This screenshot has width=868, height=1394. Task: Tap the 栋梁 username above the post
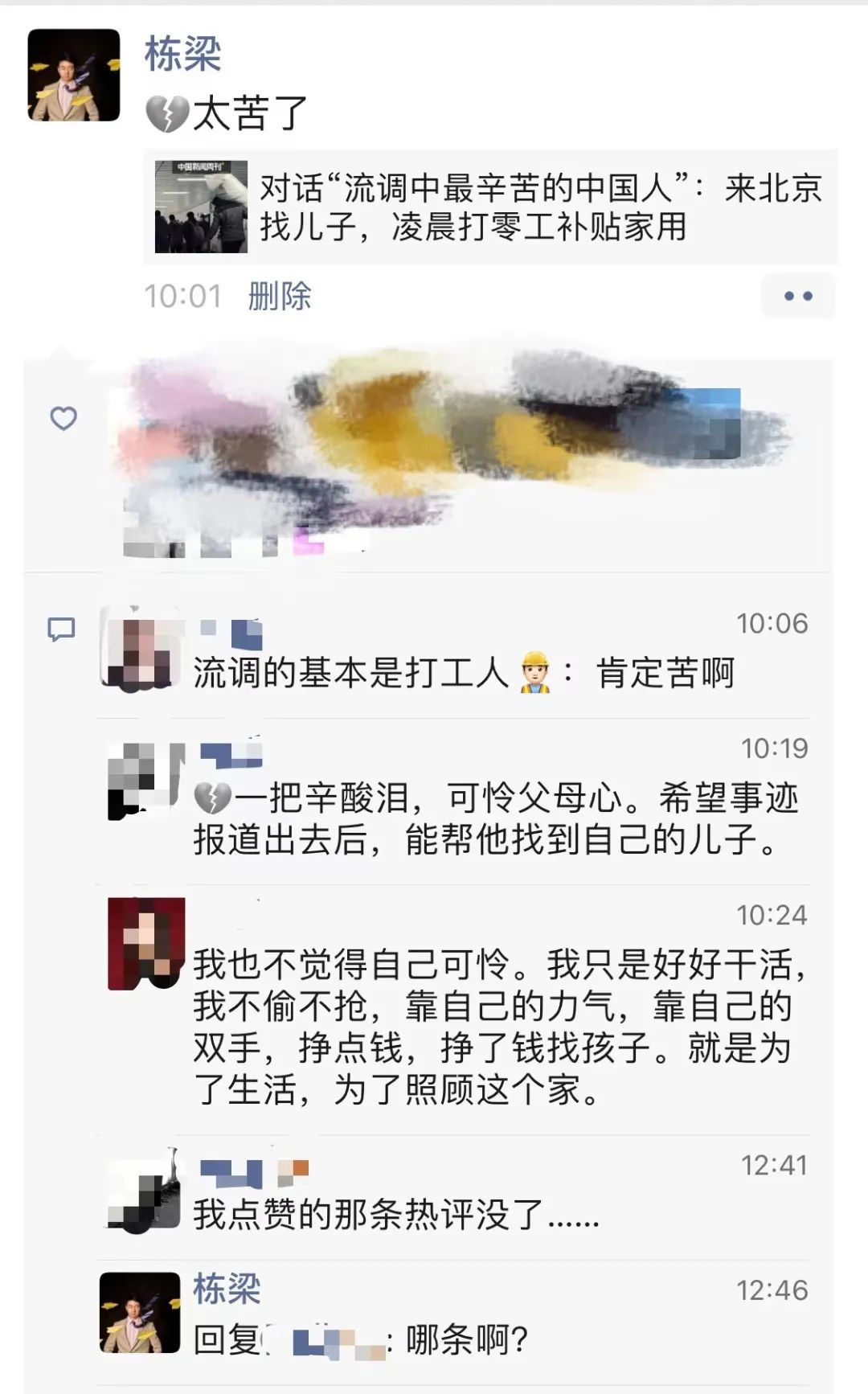[182, 54]
